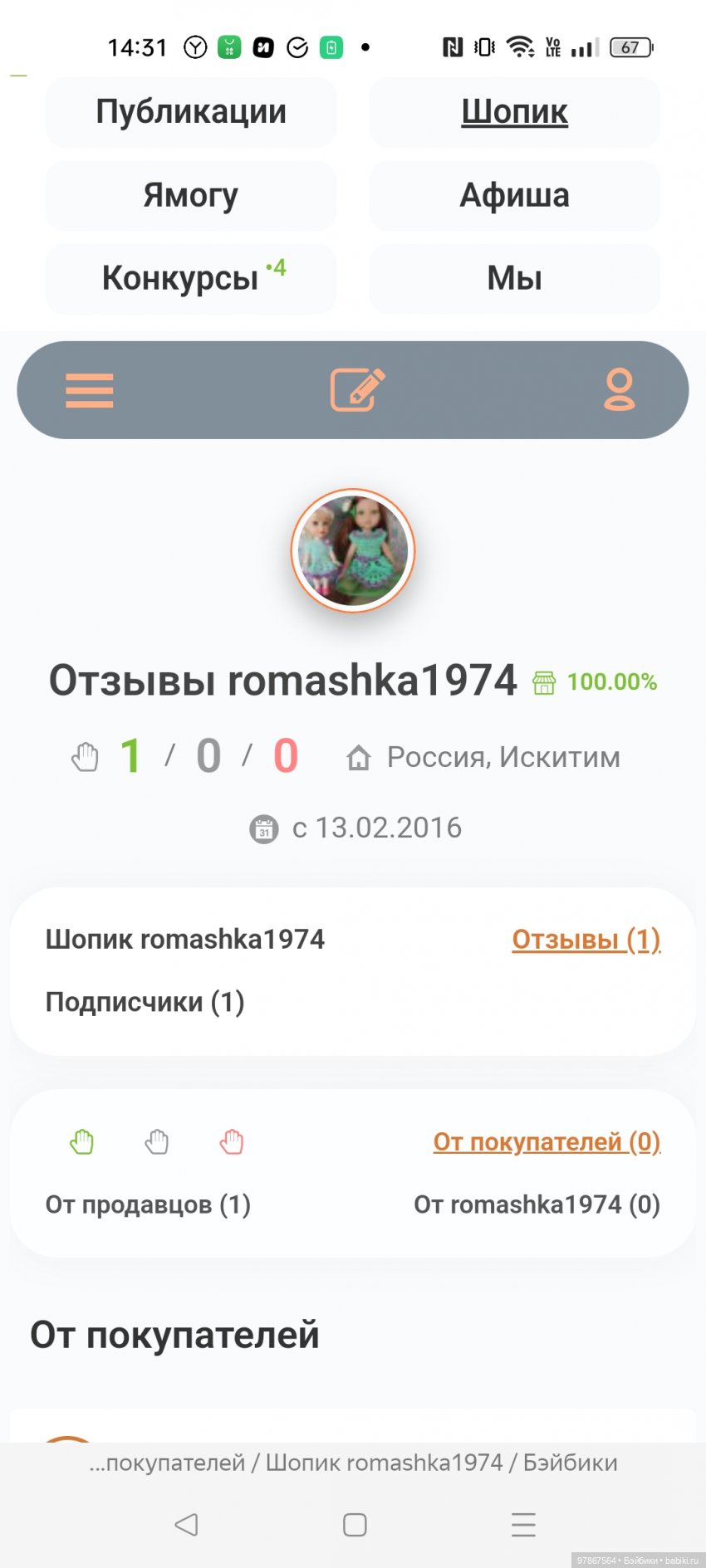706x1568 pixels.
Task: Open the hamburger menu
Action: click(x=90, y=390)
